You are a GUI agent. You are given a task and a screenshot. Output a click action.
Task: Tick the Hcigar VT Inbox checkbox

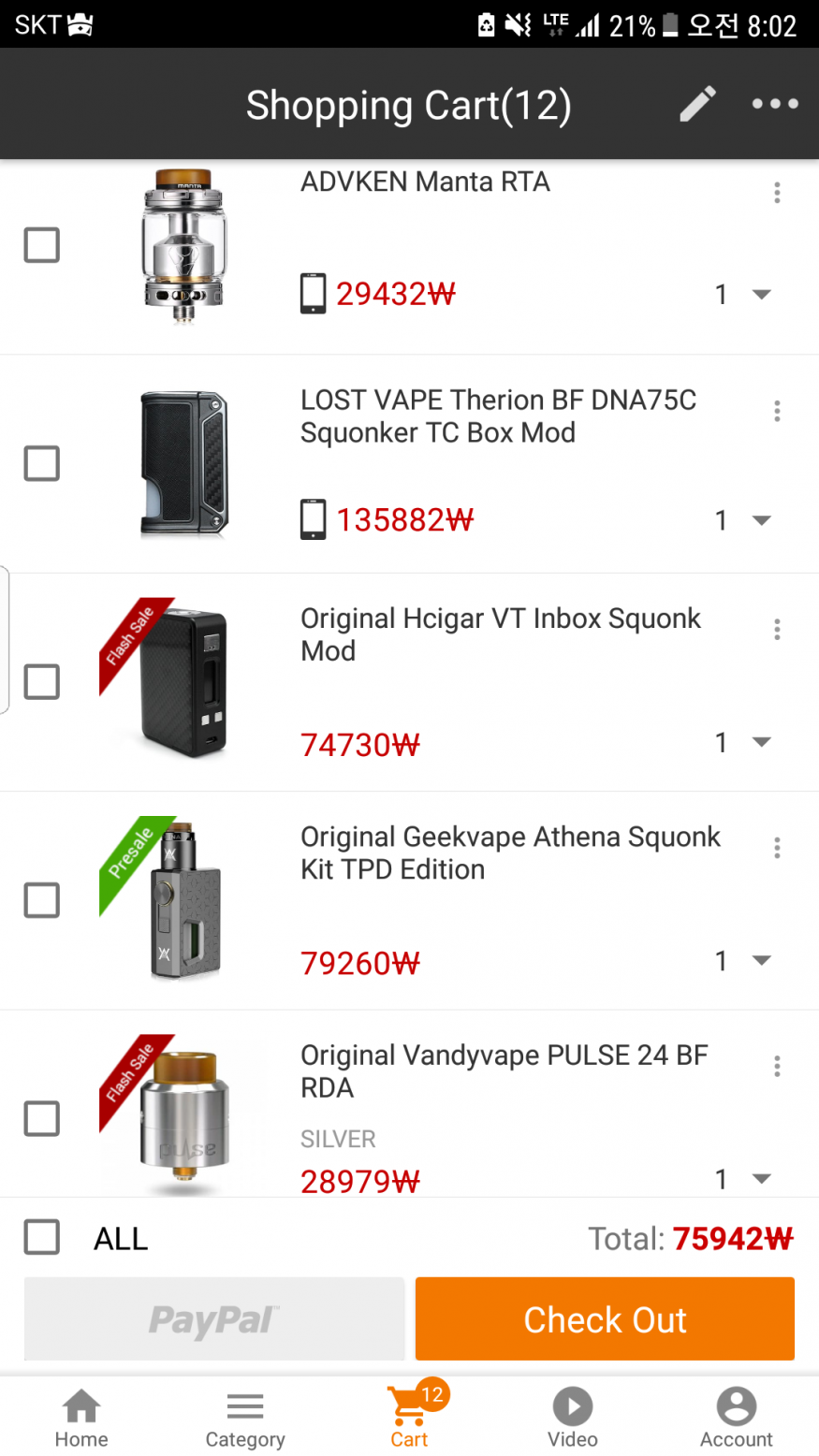tap(41, 682)
